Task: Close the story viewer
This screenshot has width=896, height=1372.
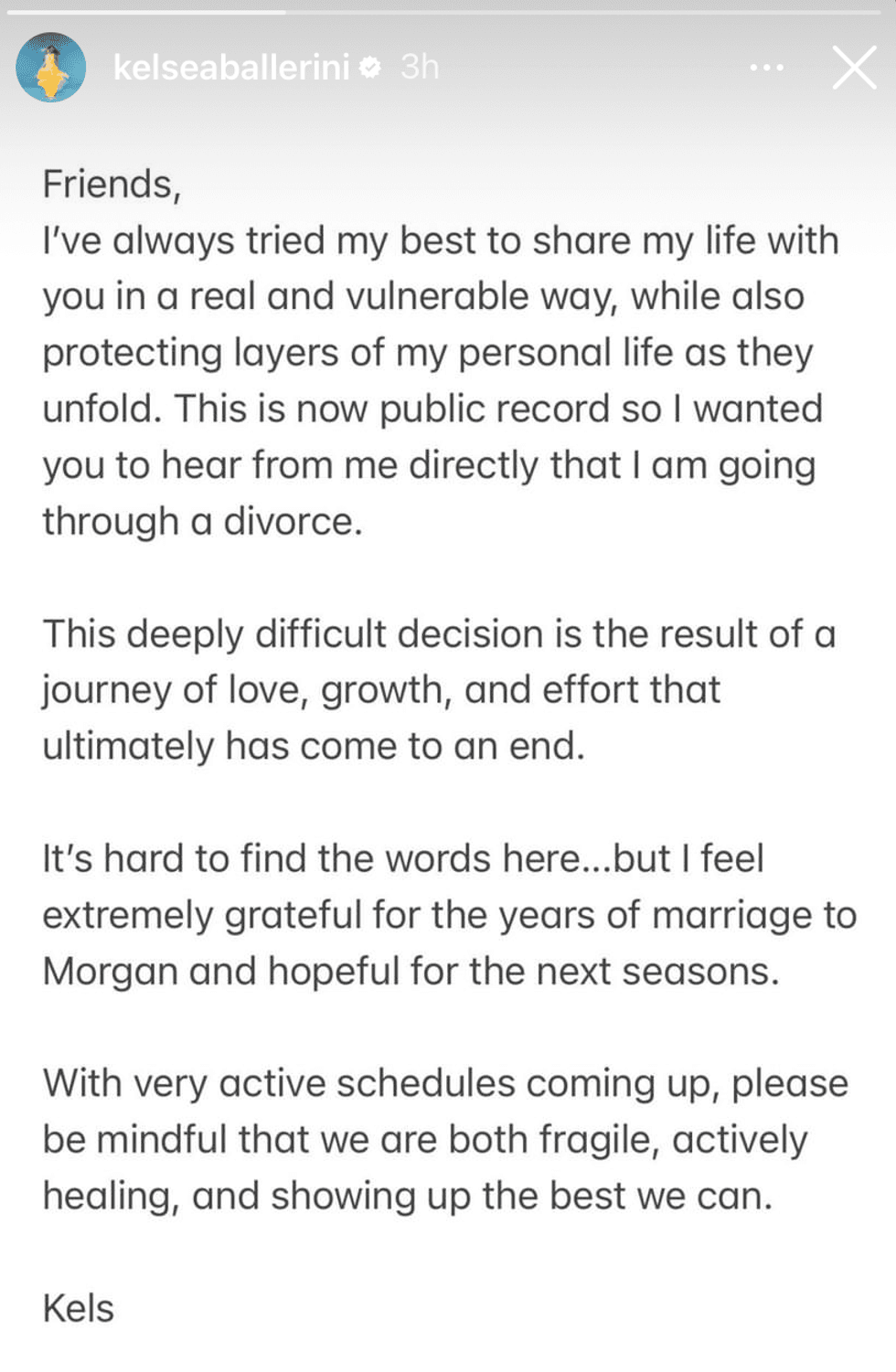Action: (854, 68)
